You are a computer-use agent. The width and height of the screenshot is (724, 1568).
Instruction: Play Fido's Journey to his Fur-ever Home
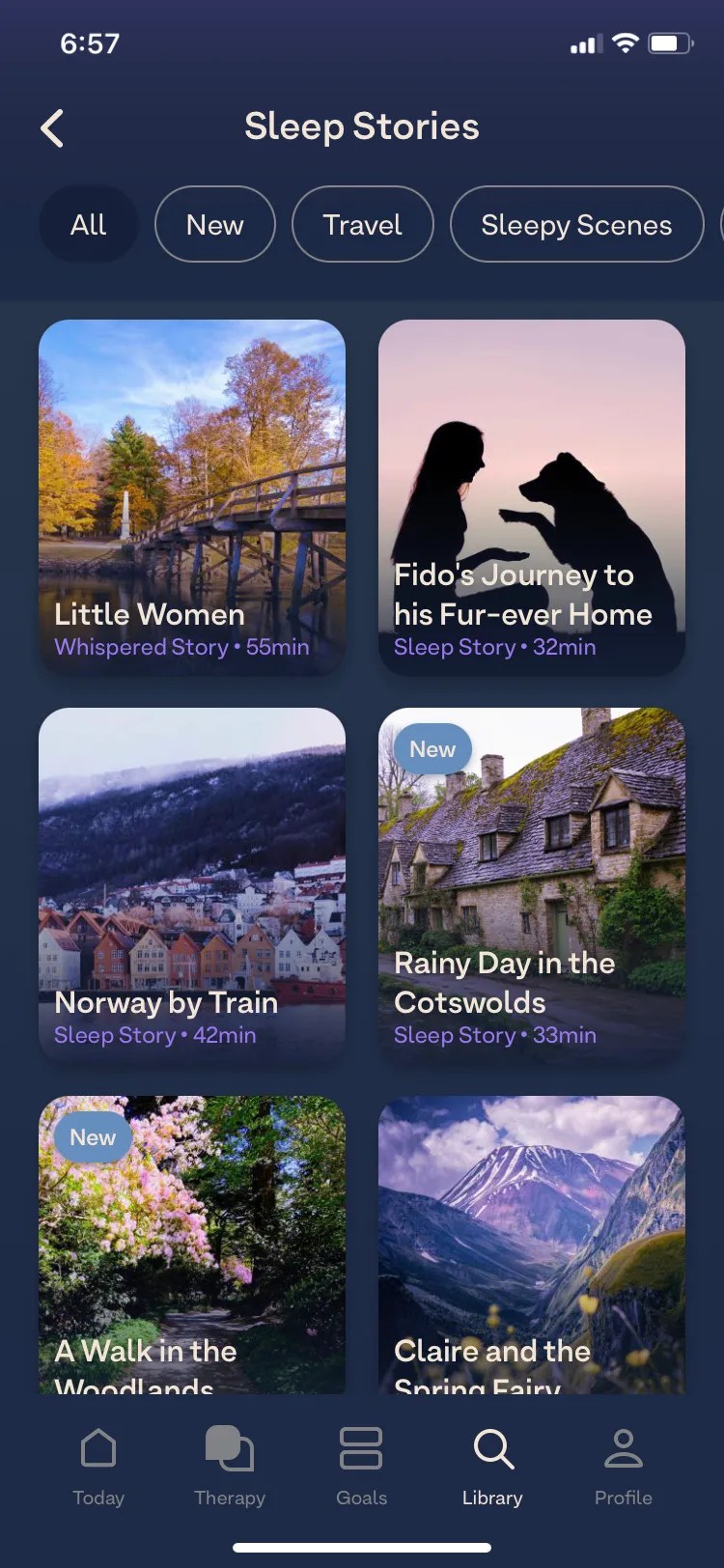coord(531,495)
